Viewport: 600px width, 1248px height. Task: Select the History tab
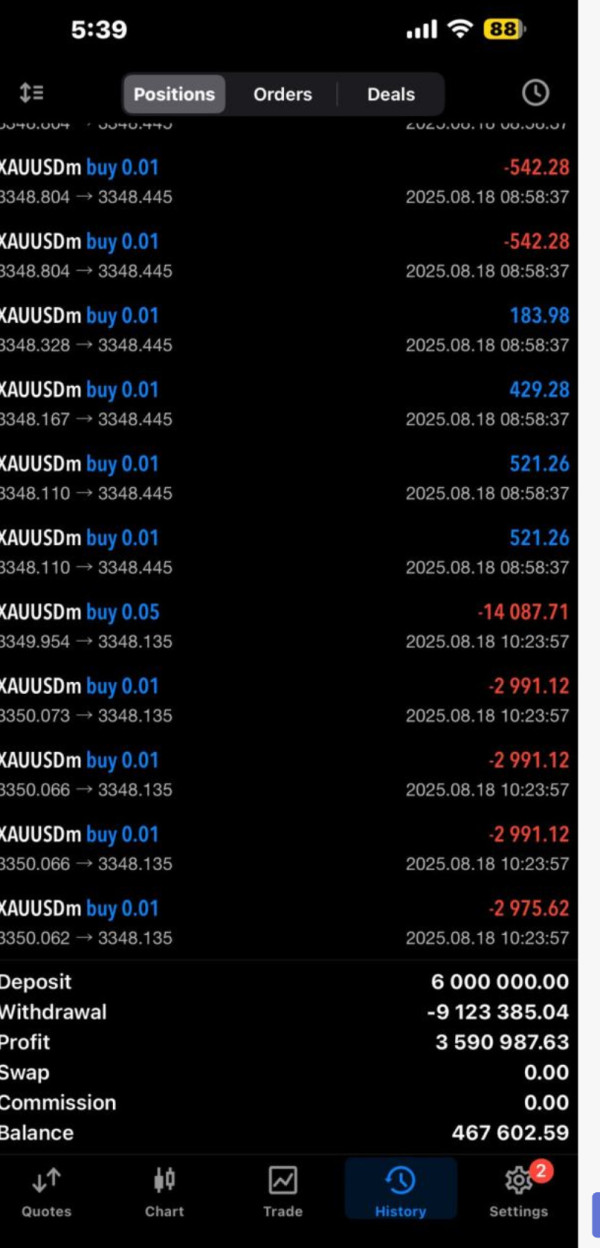pos(400,1190)
